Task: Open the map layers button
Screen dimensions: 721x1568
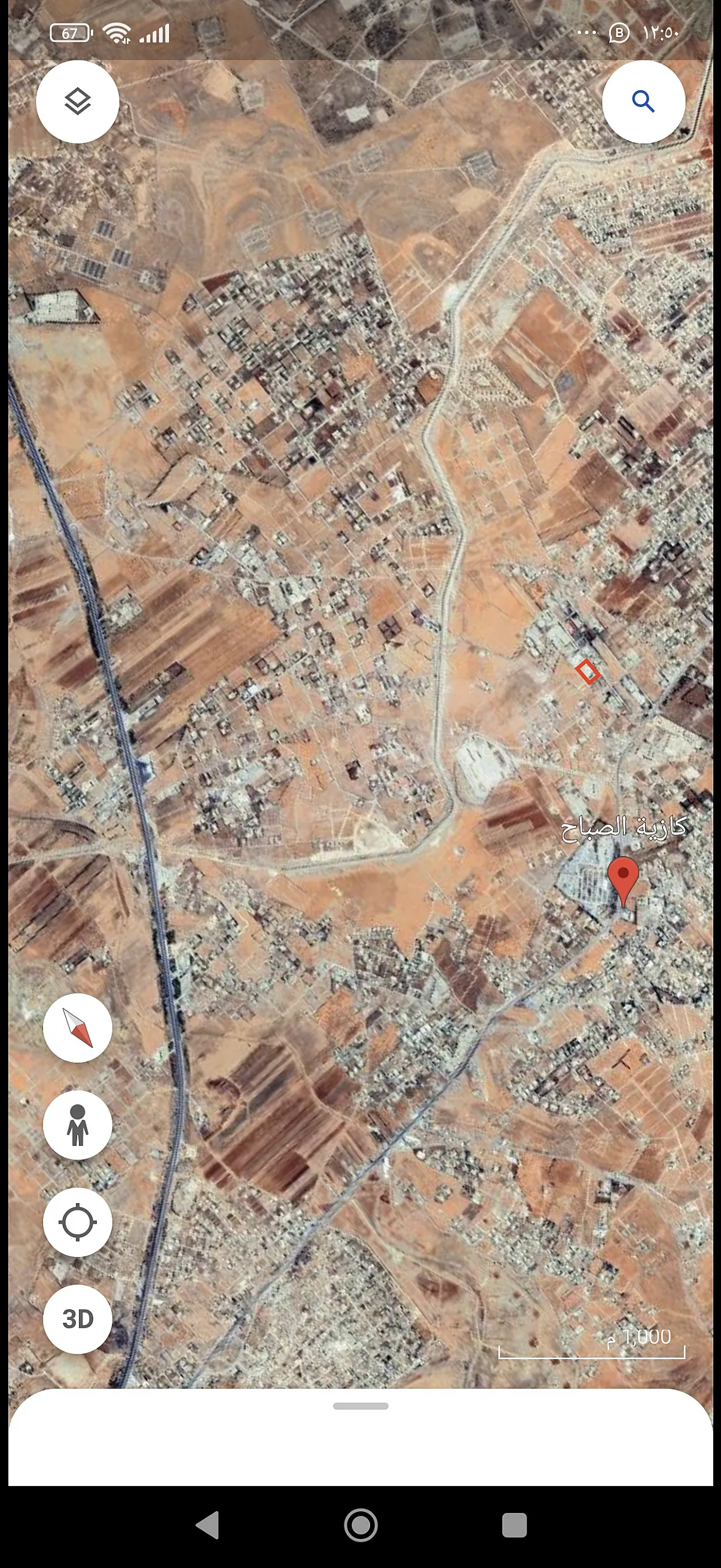Action: pyautogui.click(x=77, y=102)
